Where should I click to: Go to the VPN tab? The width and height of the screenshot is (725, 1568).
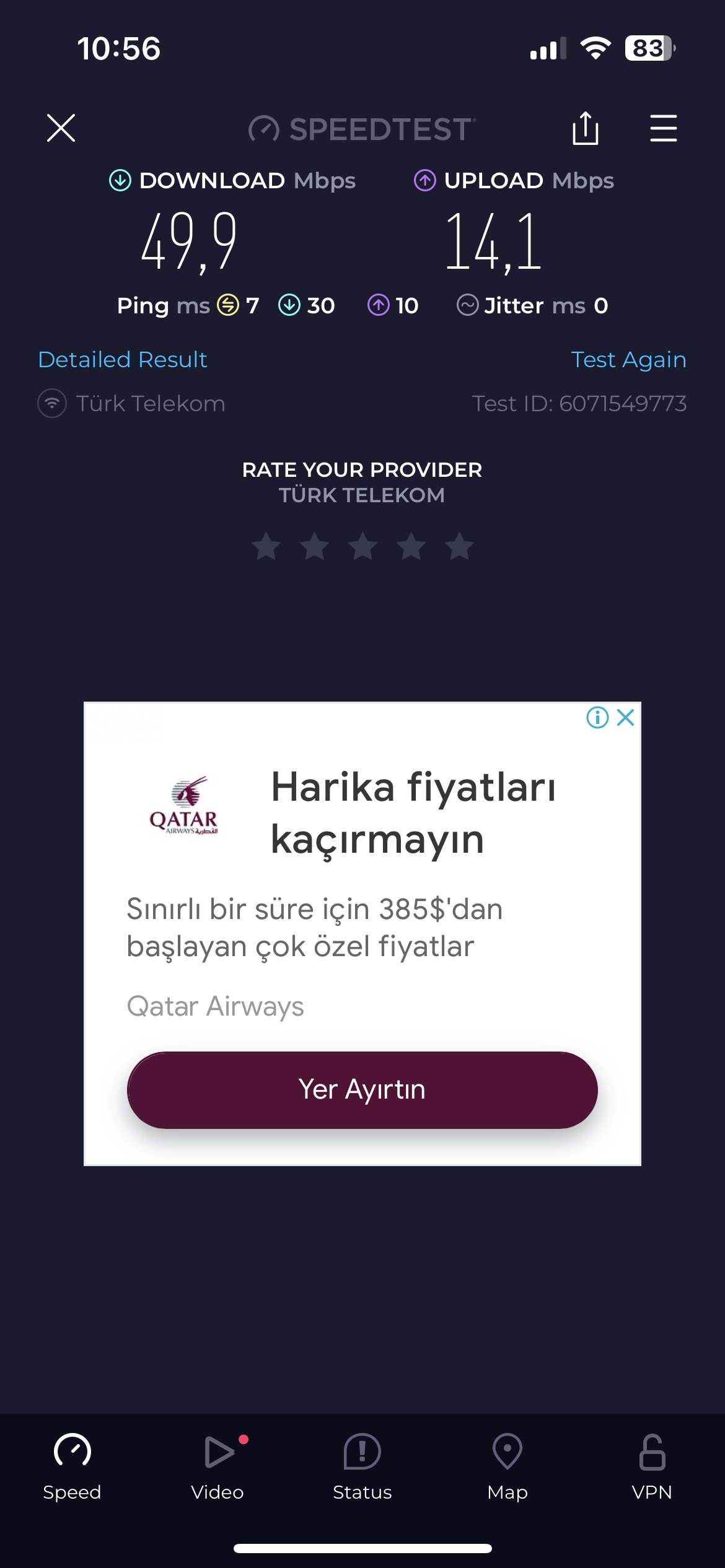[x=652, y=1467]
